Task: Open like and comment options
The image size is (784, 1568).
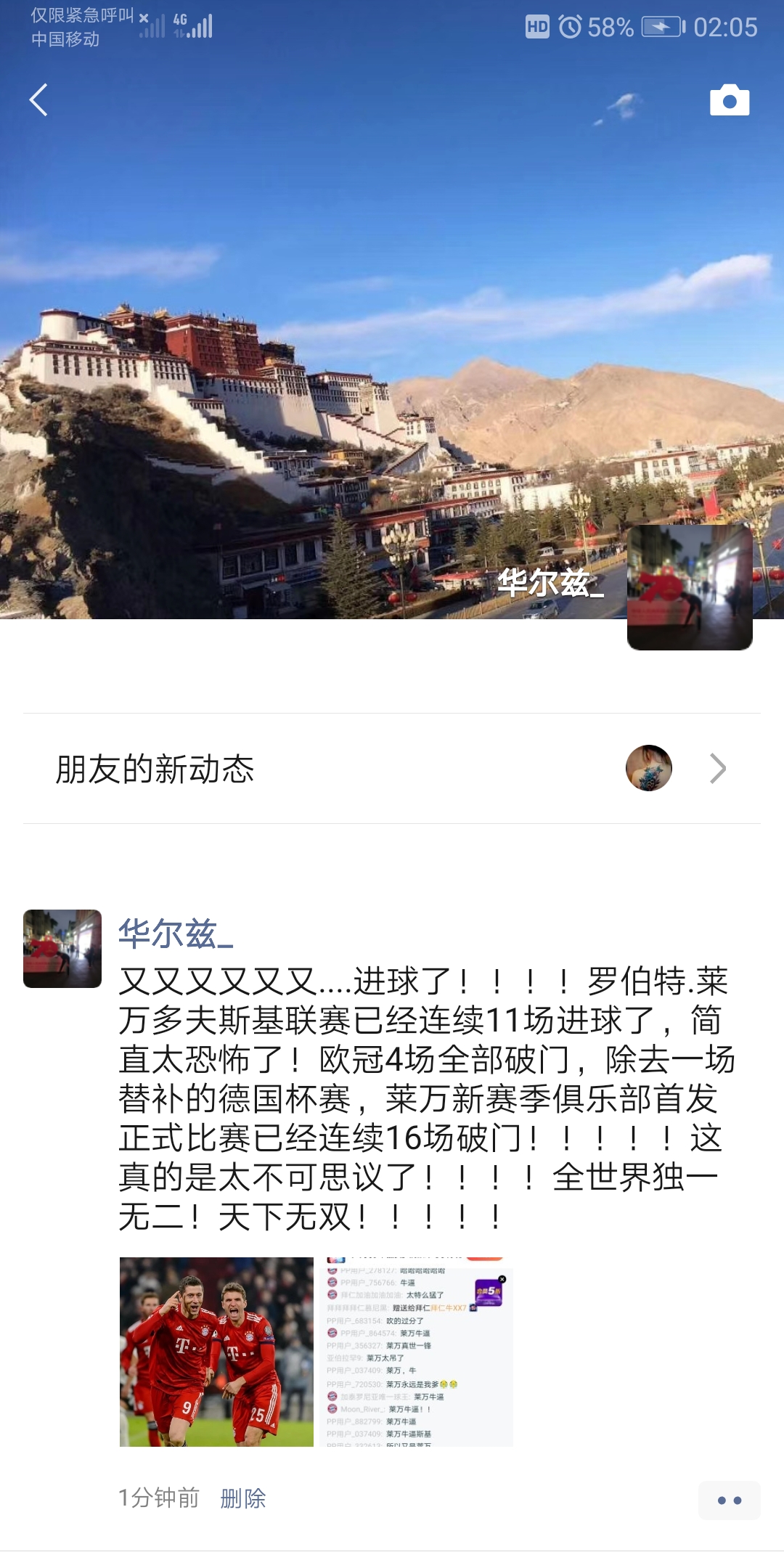Action: pos(729,1500)
